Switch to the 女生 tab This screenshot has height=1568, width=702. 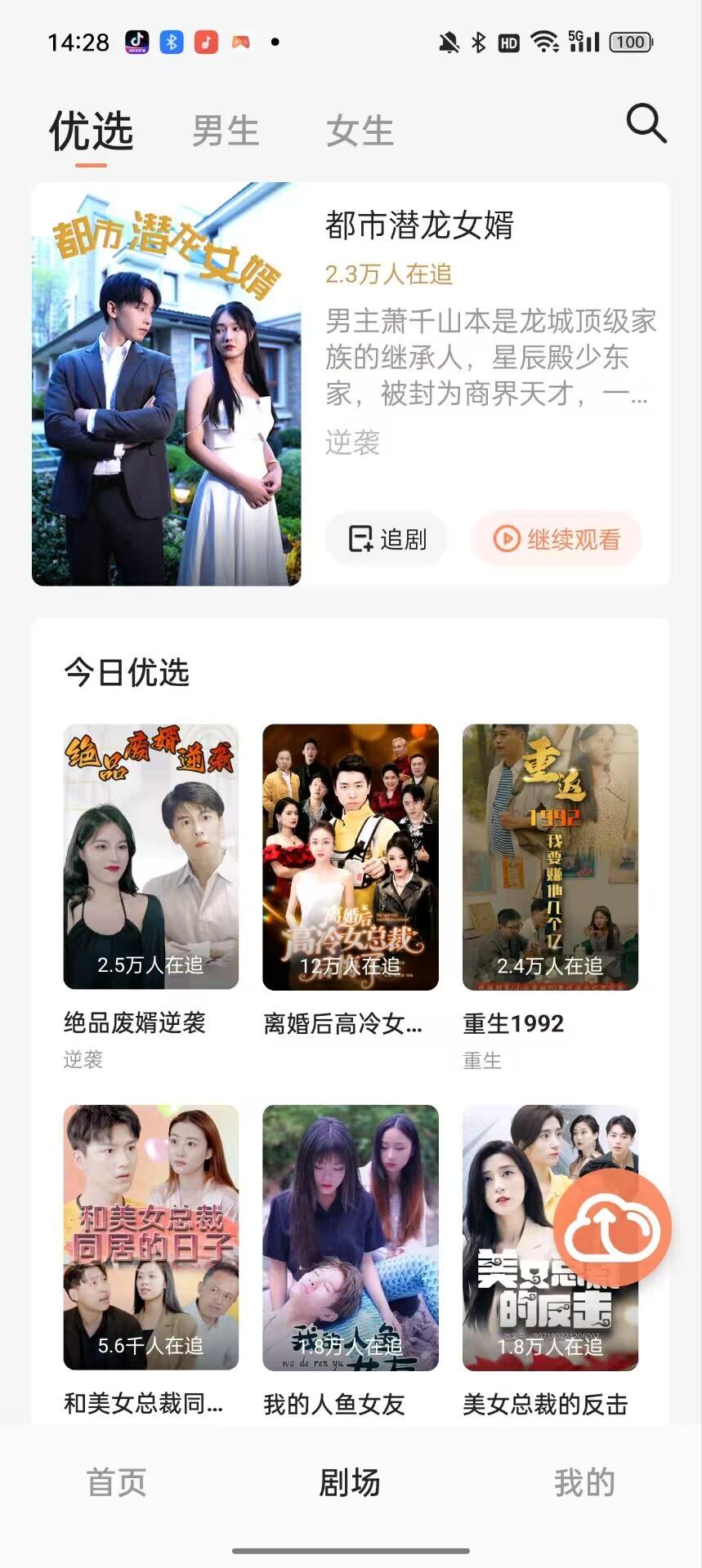tap(360, 131)
